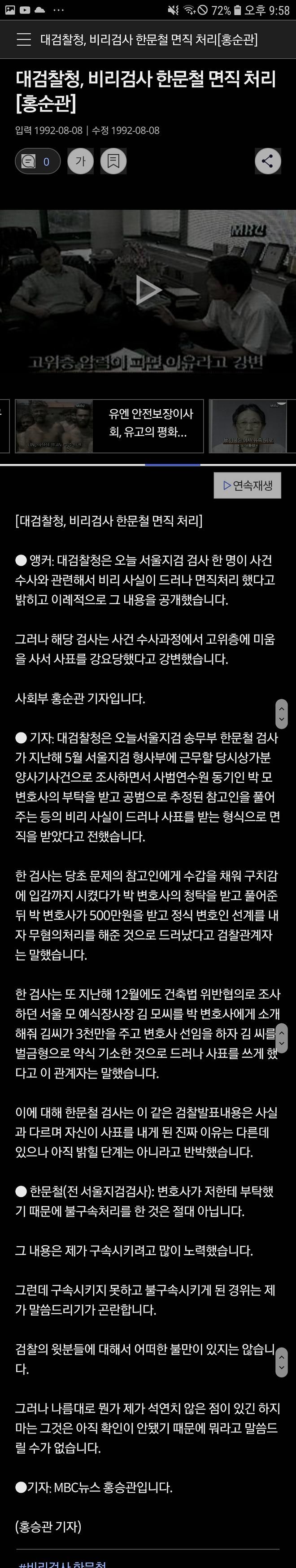The height and width of the screenshot is (1568, 296).
Task: Adjust font size with 가 button
Action: point(80,161)
